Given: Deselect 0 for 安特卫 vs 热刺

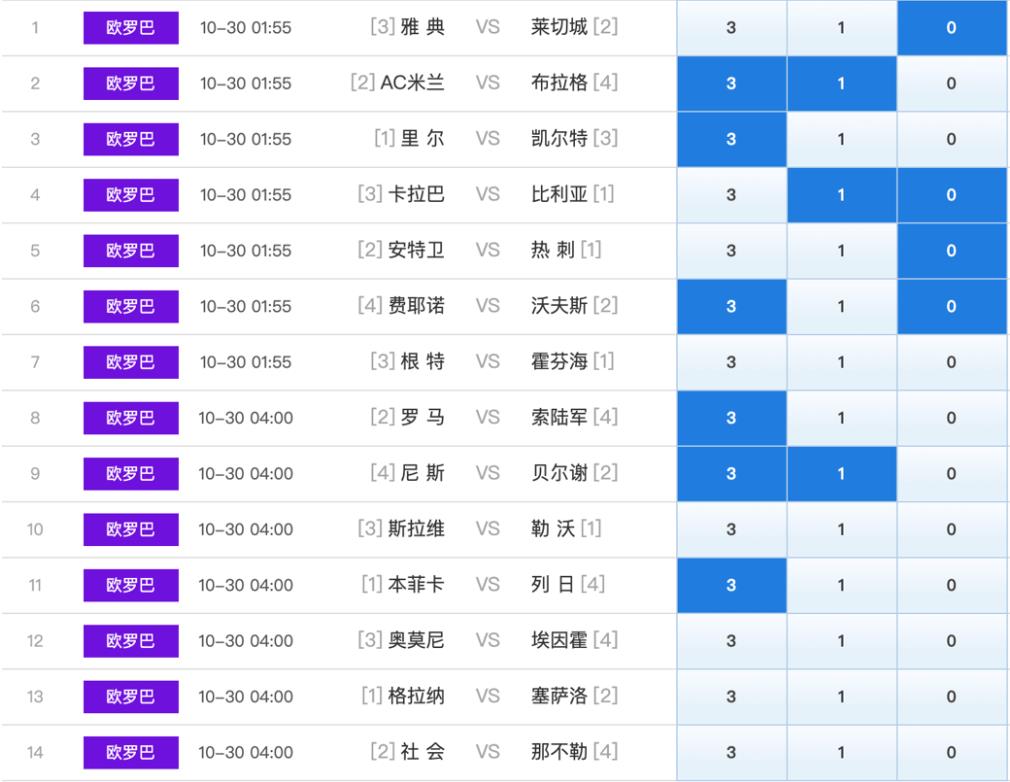Looking at the screenshot, I should click(x=951, y=250).
